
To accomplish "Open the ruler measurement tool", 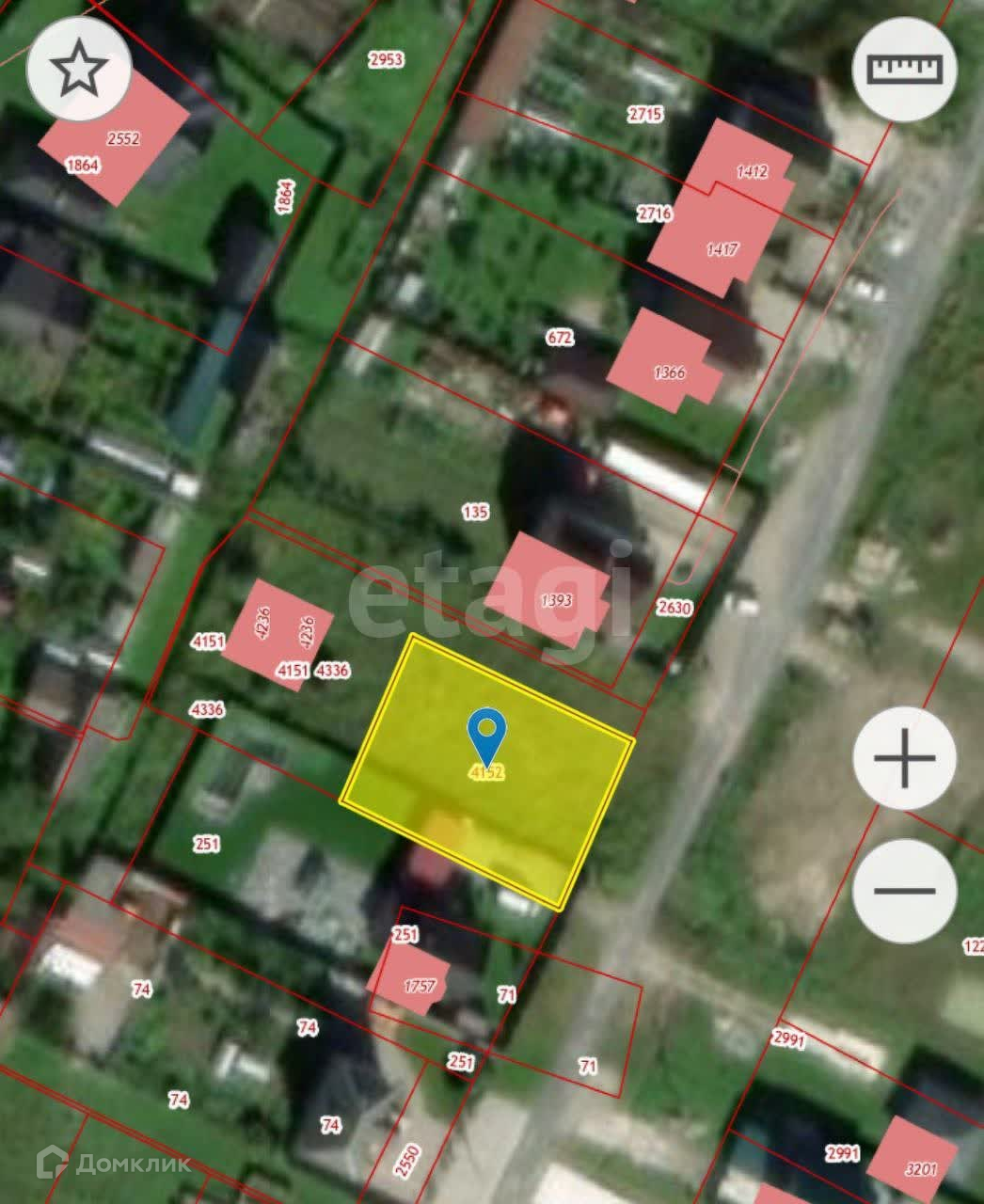I will (904, 69).
